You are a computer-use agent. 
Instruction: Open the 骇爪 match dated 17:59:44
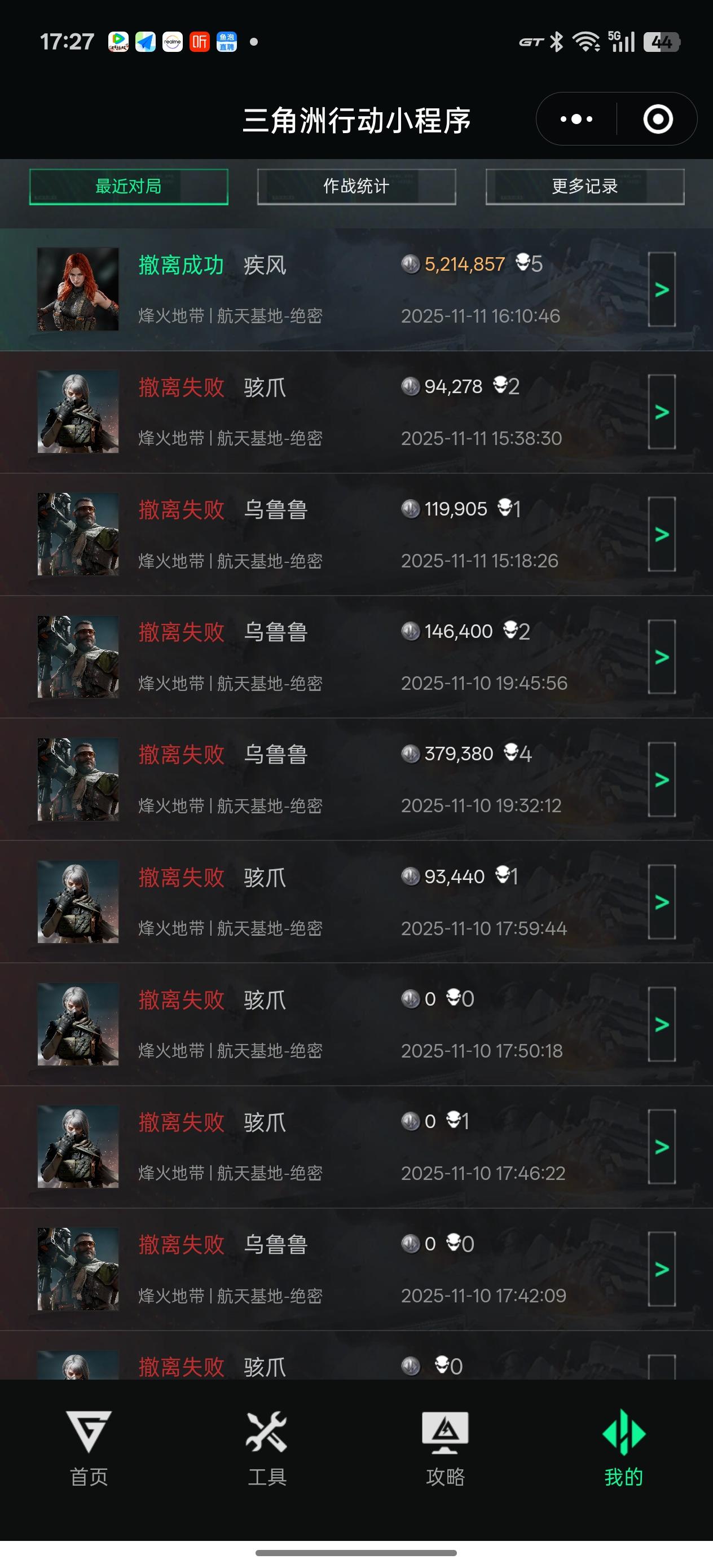point(662,901)
